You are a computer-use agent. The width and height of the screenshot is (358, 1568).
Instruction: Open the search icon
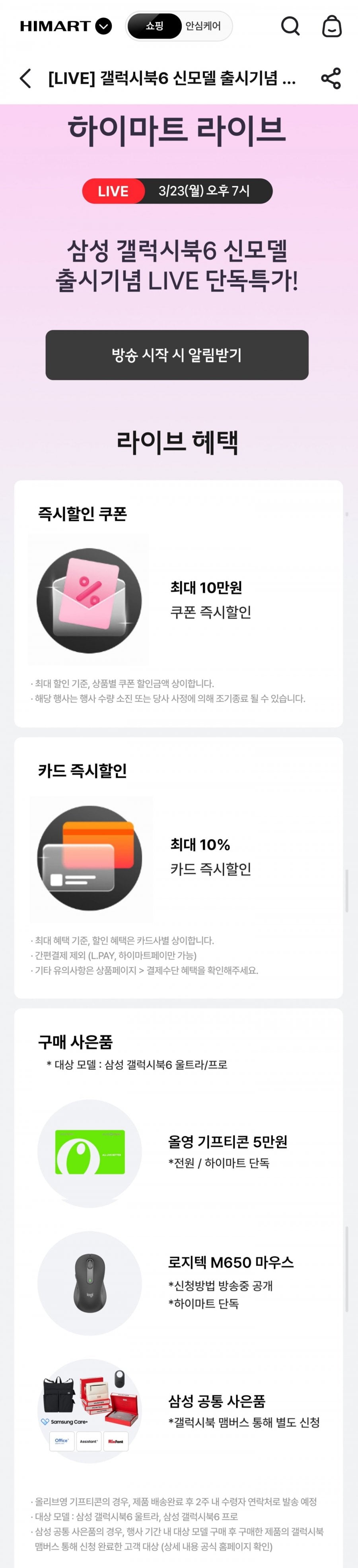pos(290,26)
